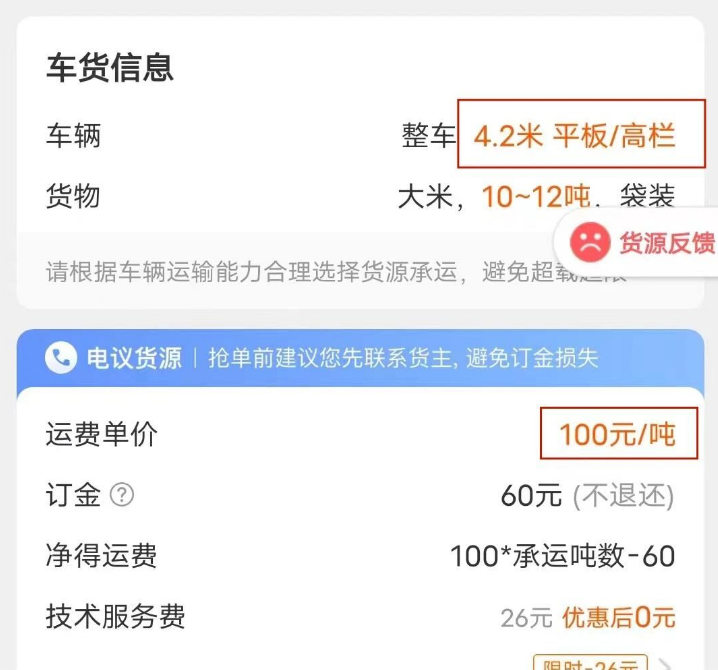
Task: Tap the question mark beside 订金
Action: pyautogui.click(x=122, y=494)
